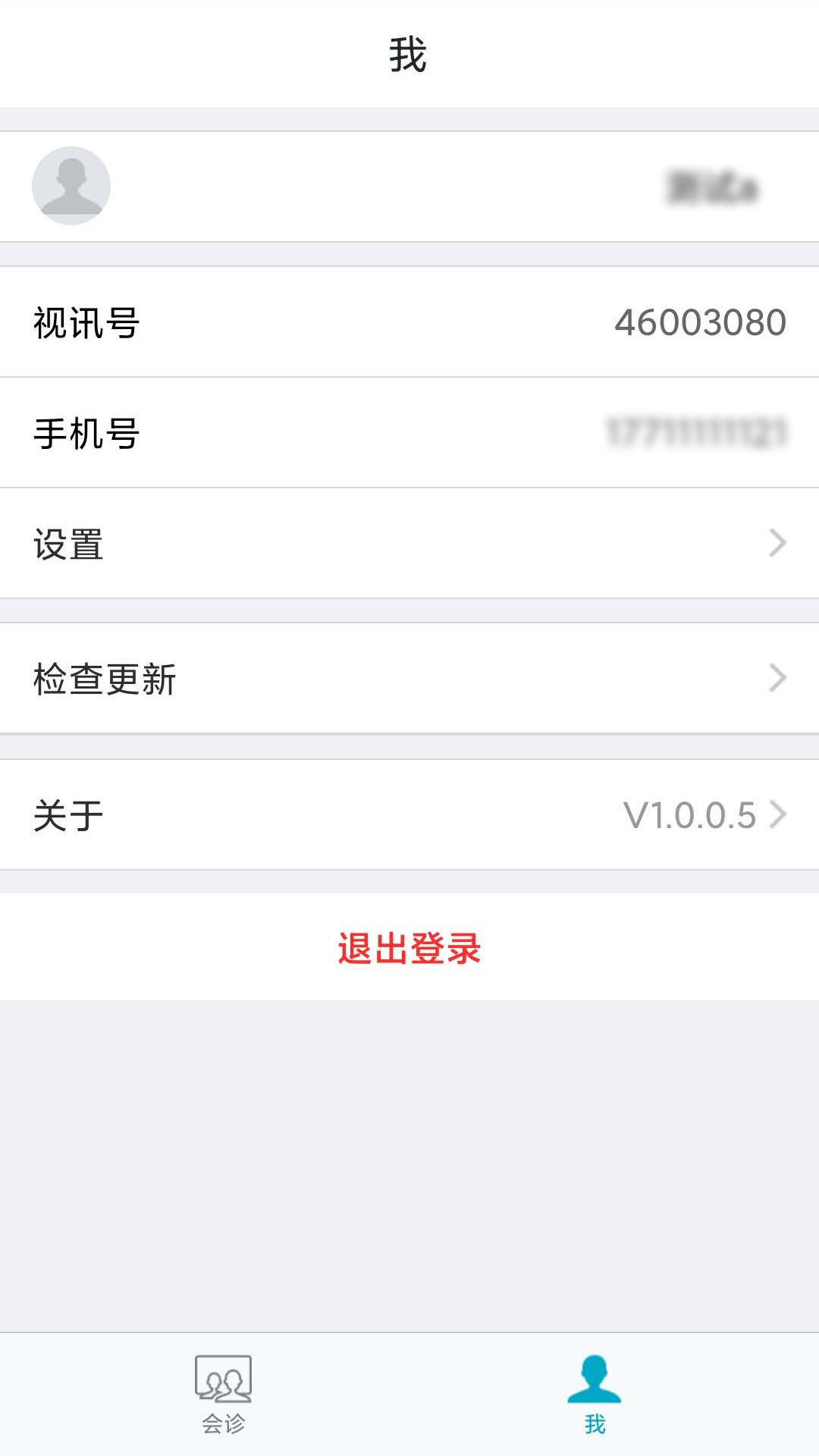819x1456 pixels.
Task: Tap the user avatar image
Action: [71, 185]
